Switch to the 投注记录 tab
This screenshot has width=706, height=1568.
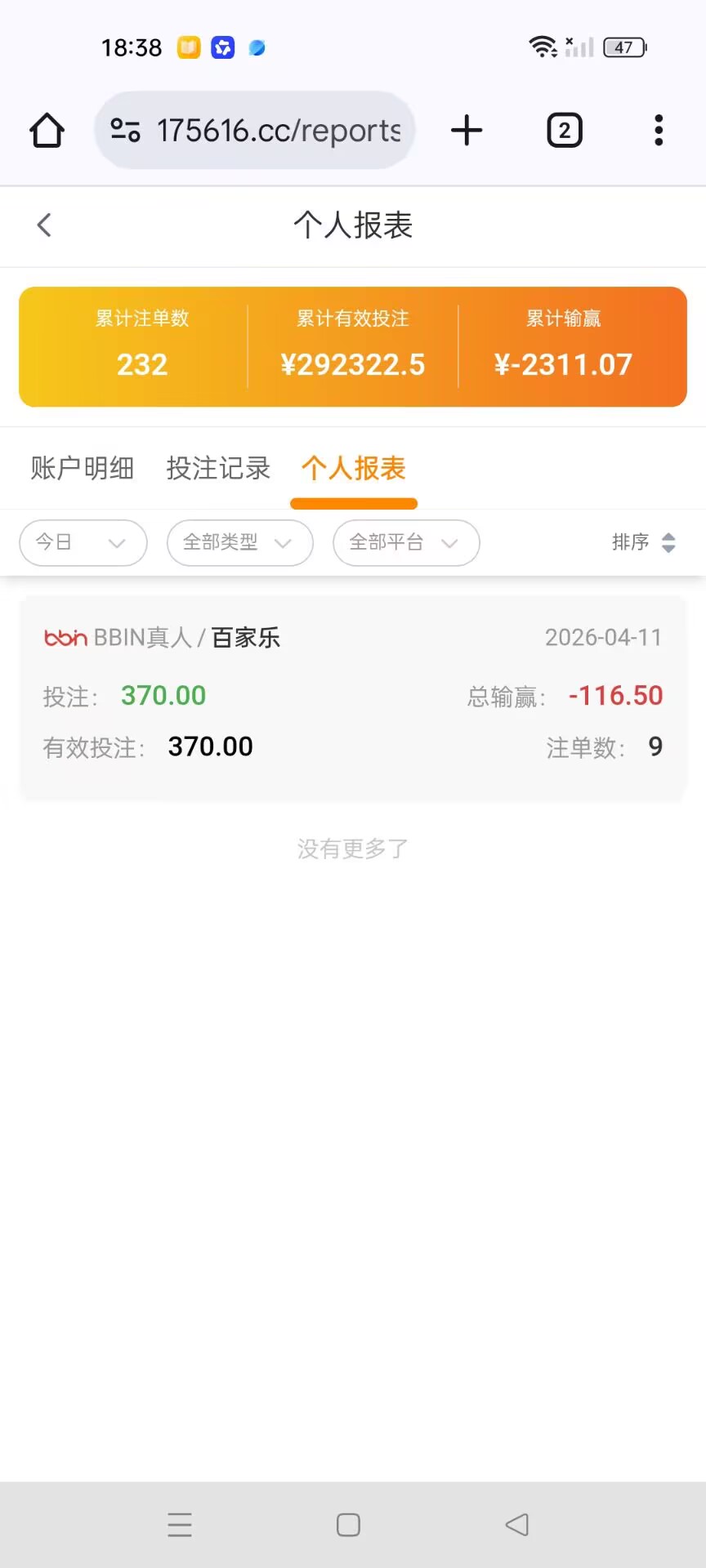(x=218, y=468)
